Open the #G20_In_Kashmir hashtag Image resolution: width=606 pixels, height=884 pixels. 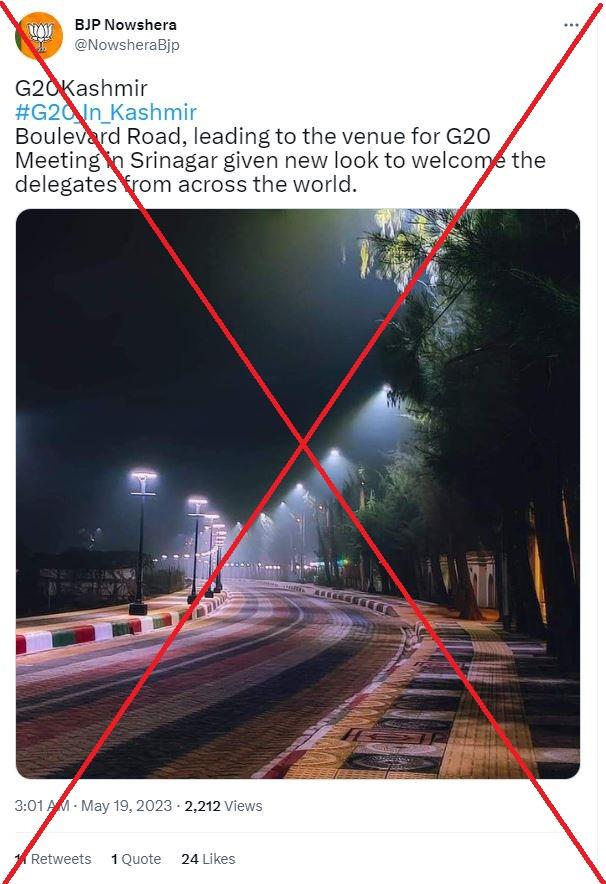(106, 112)
